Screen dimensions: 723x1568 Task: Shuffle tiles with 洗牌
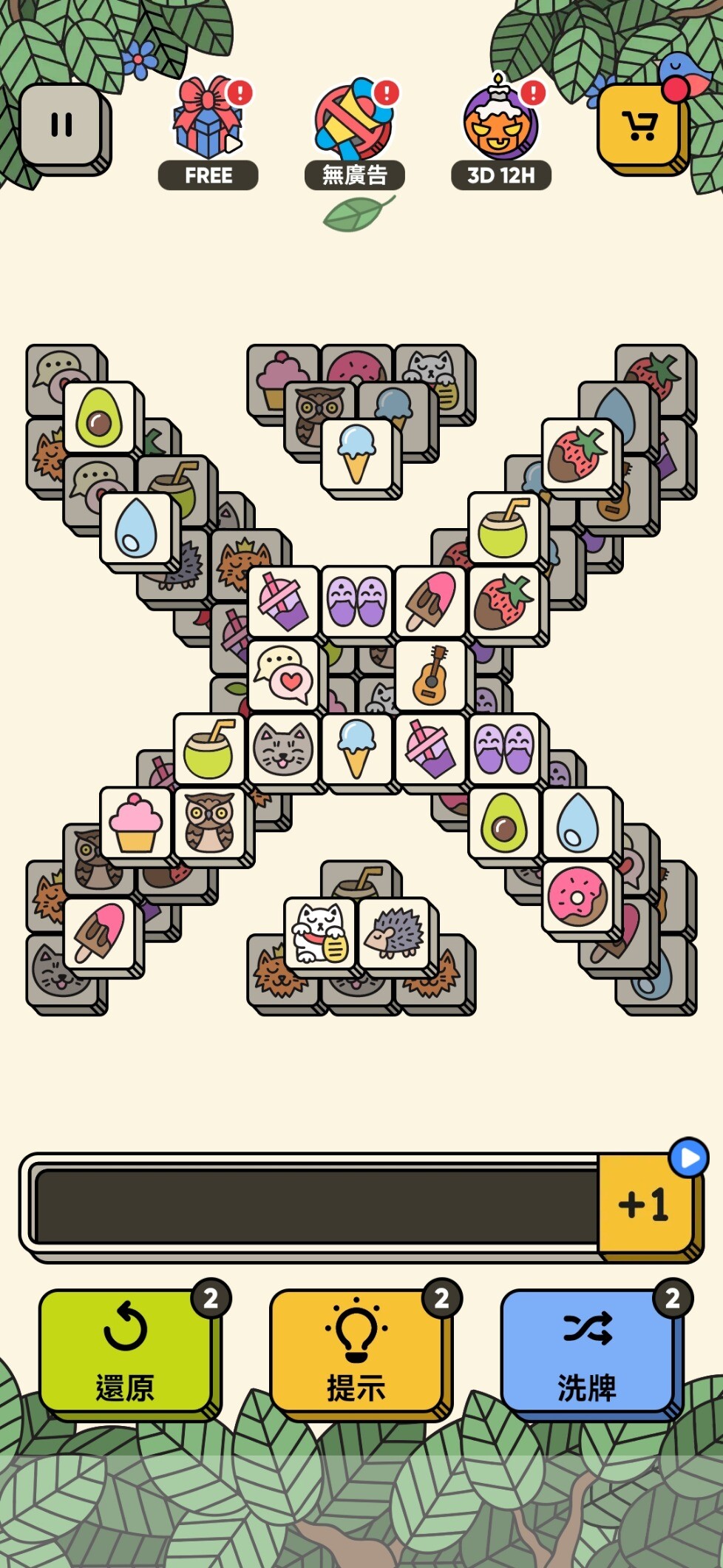coord(589,1352)
